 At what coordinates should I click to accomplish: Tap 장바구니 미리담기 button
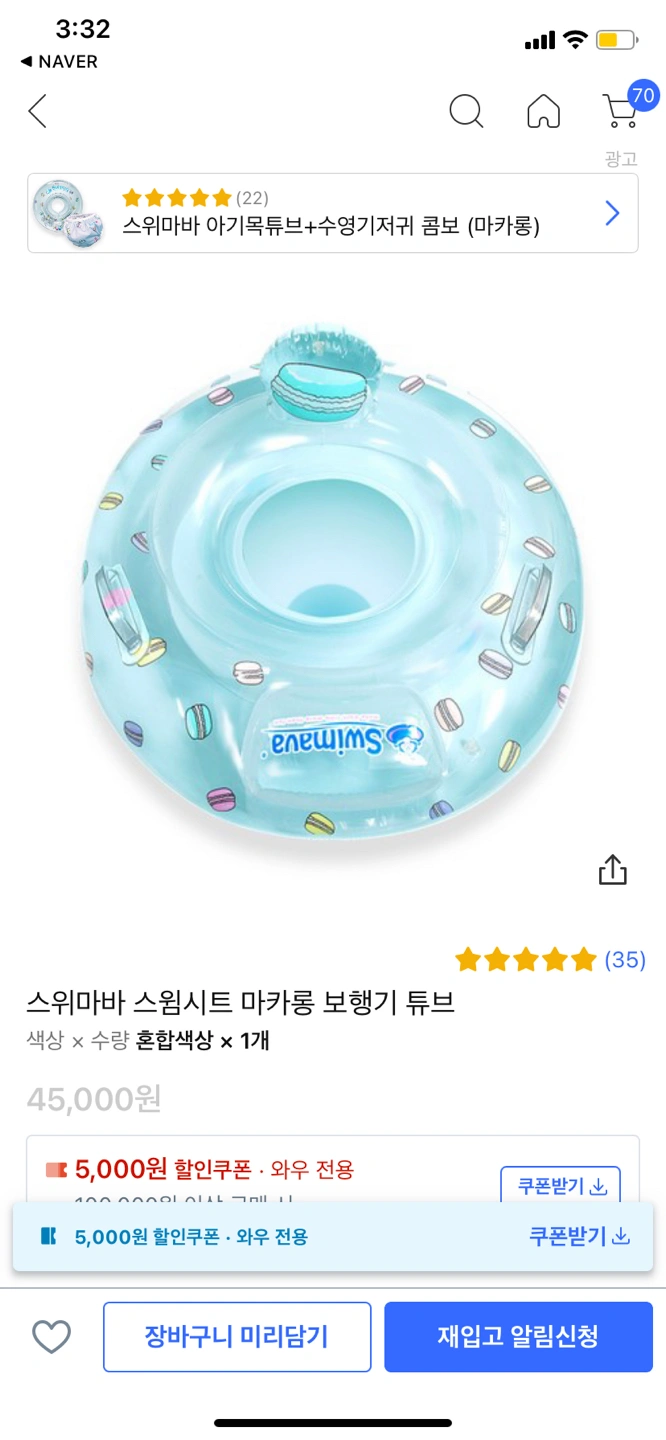pyautogui.click(x=237, y=1336)
